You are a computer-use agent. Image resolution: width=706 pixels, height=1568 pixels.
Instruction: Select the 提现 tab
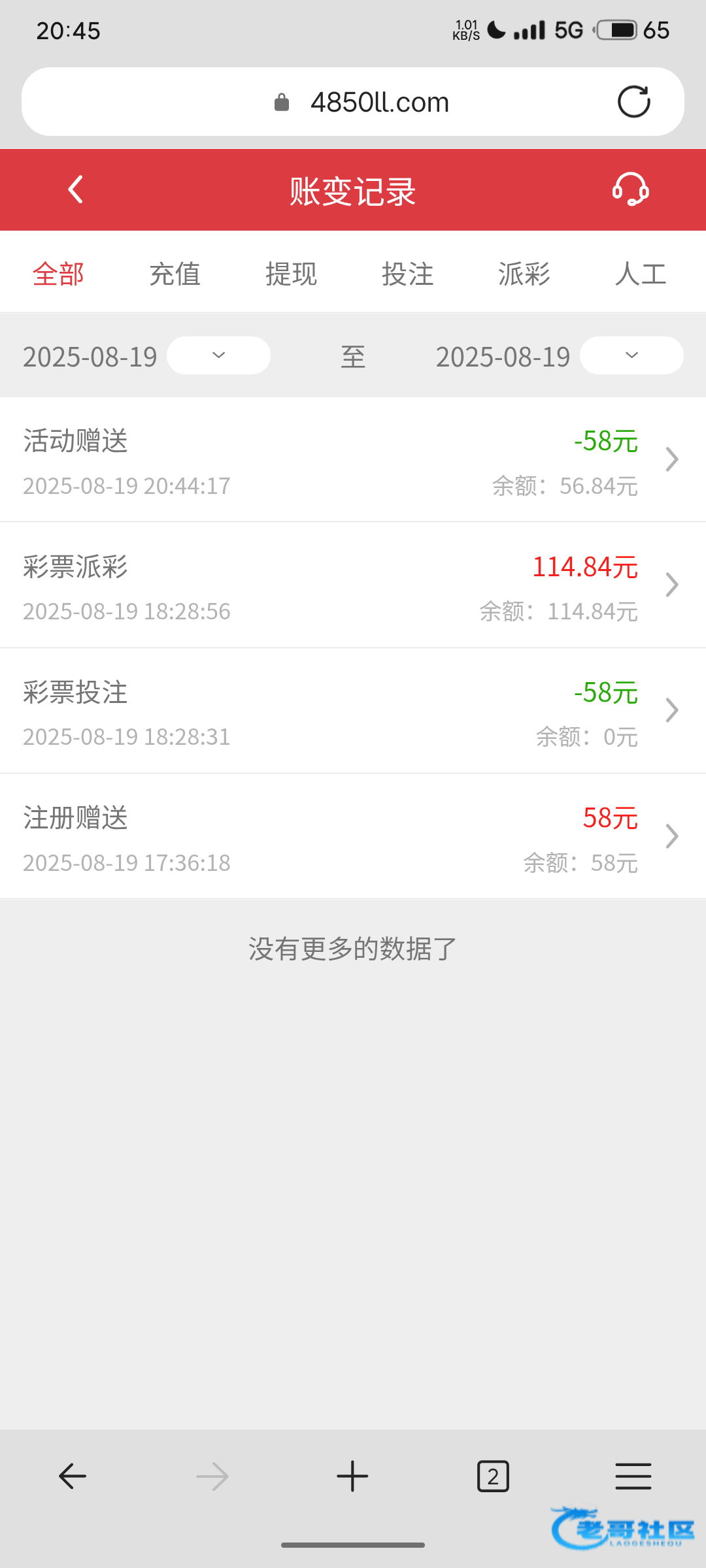click(x=291, y=274)
